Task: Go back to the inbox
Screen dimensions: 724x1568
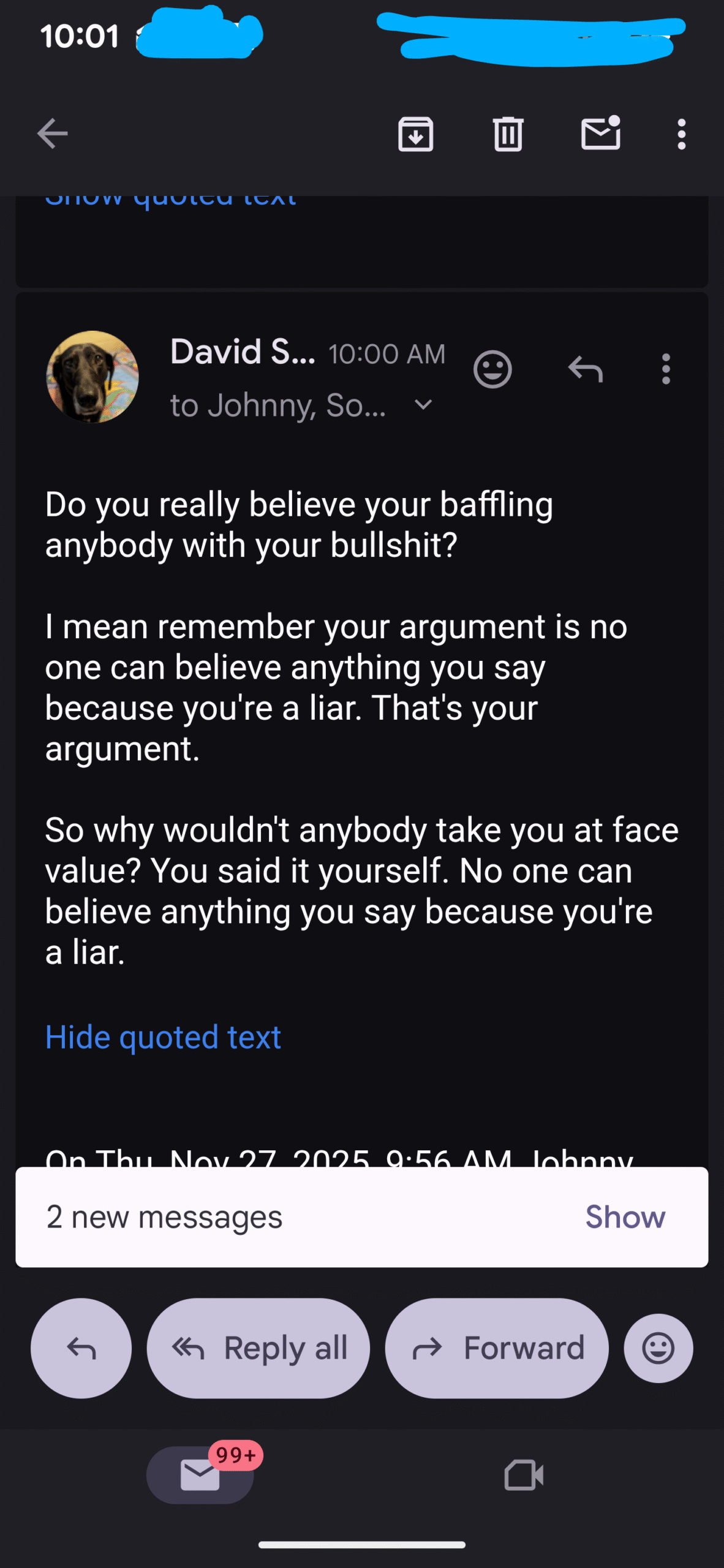Action: [52, 134]
